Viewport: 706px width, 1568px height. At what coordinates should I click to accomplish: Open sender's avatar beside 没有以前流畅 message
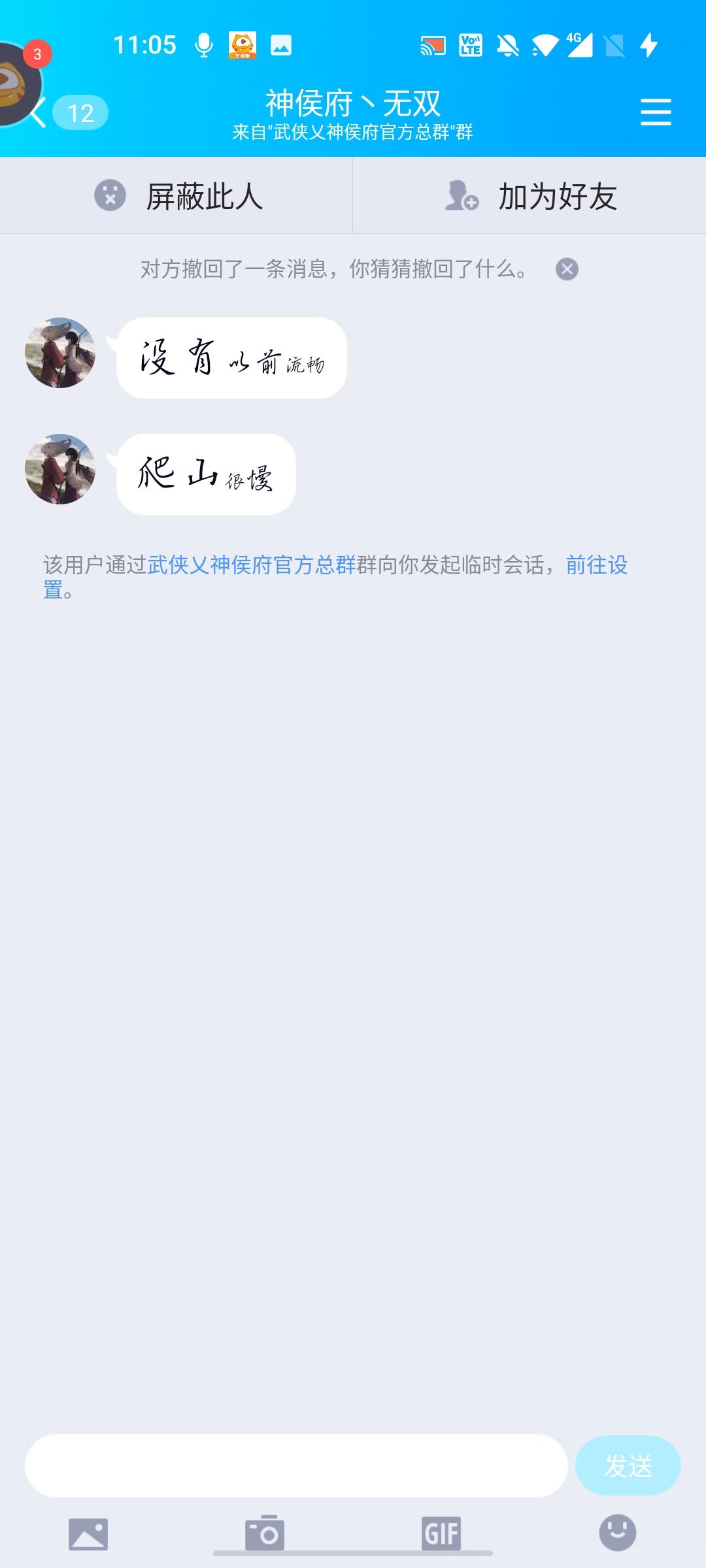point(60,353)
